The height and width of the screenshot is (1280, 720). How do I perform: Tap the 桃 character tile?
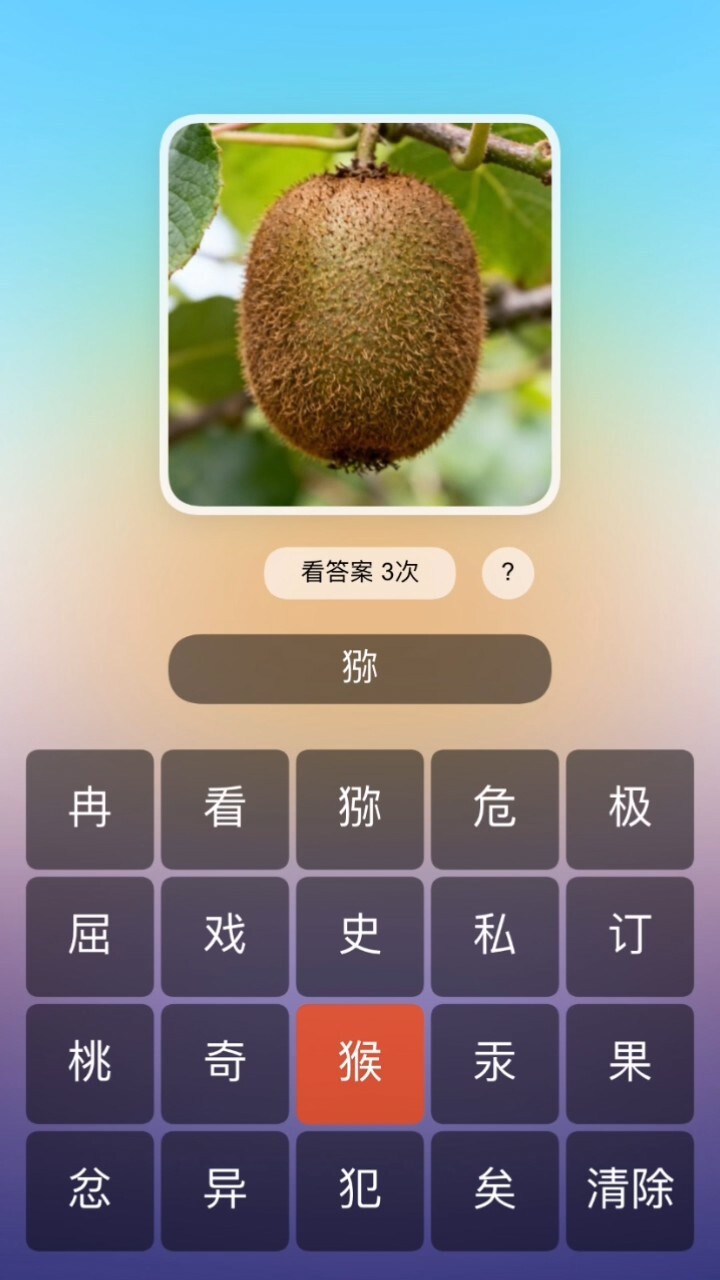pos(88,1063)
